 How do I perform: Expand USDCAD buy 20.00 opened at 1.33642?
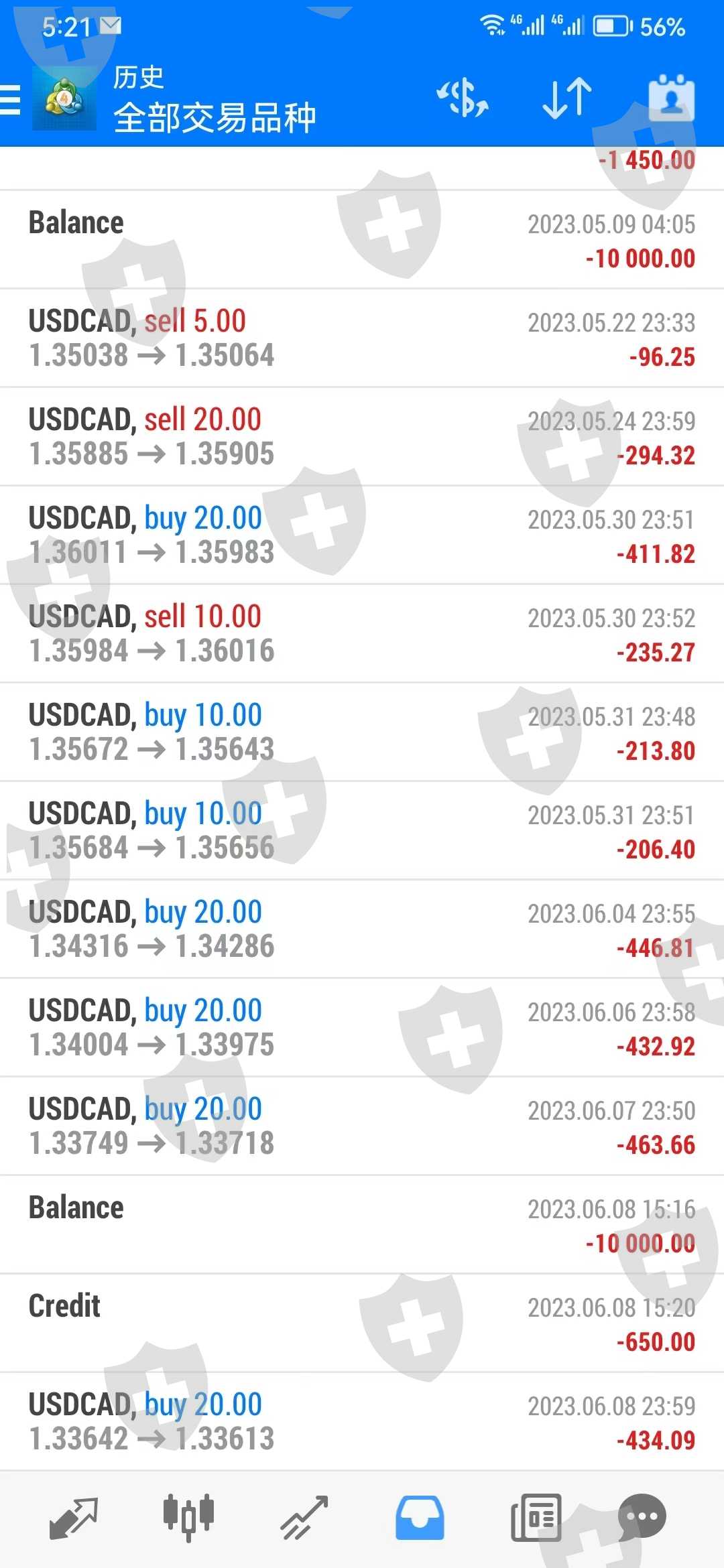[x=362, y=1422]
